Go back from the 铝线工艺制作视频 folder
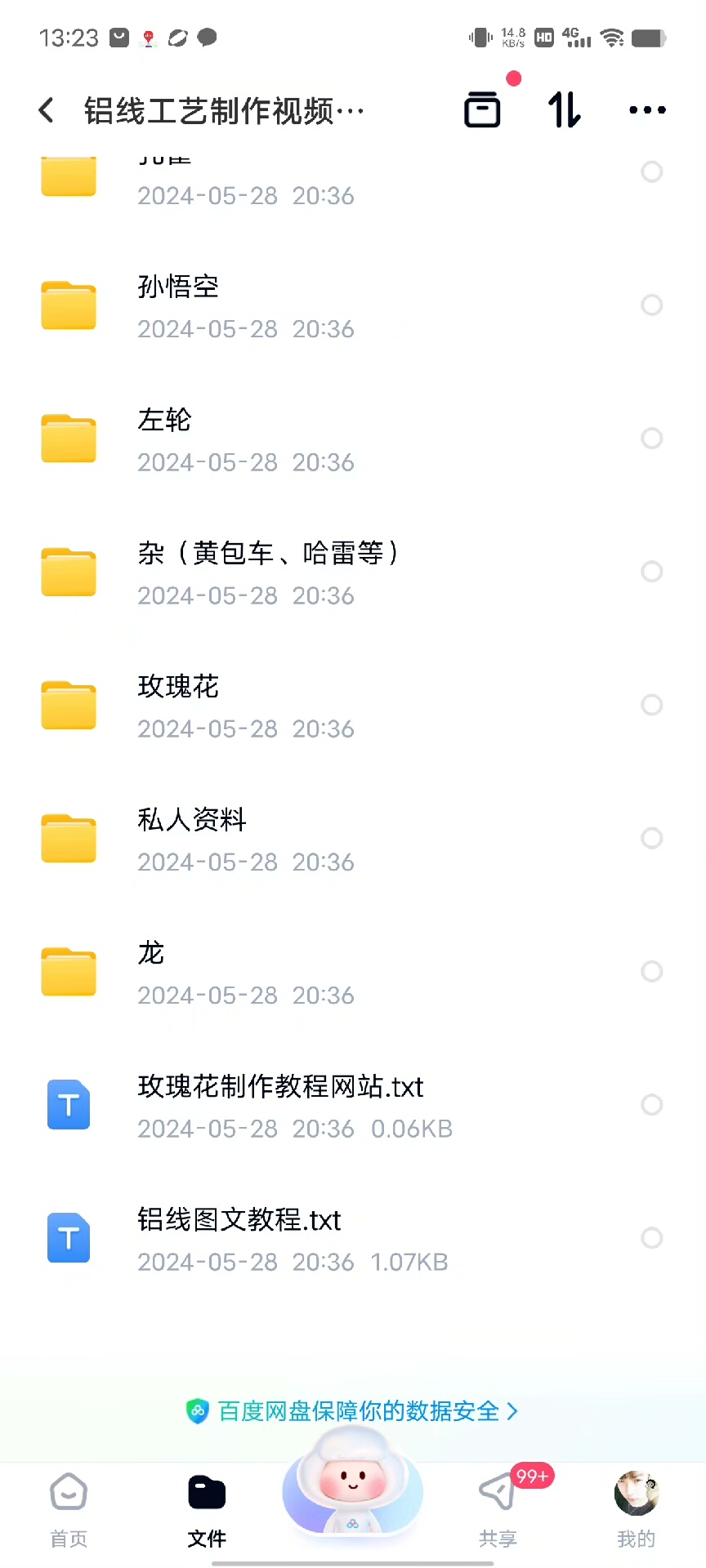The width and height of the screenshot is (706, 1568). click(47, 110)
